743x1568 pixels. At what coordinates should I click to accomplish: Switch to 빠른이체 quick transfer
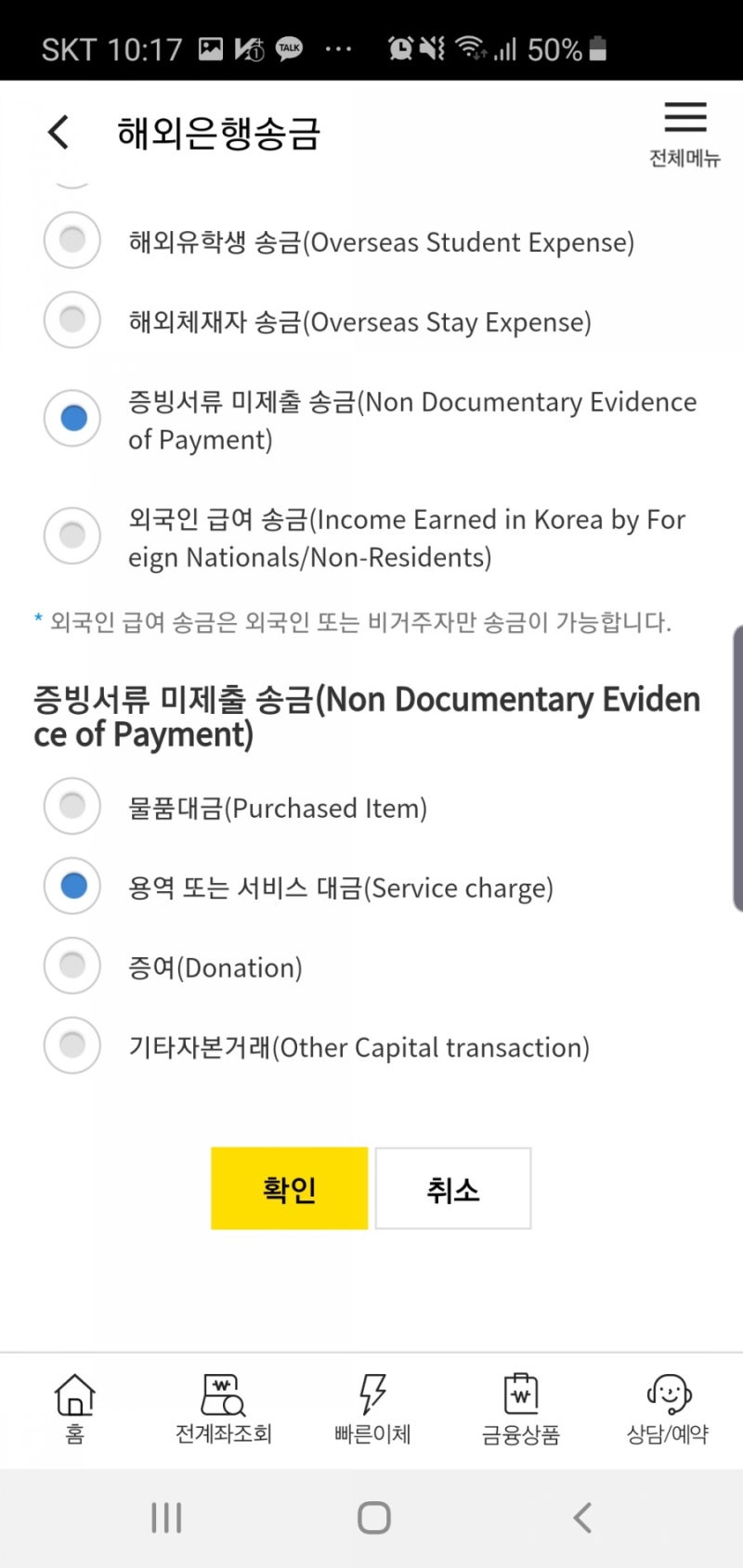(372, 1408)
